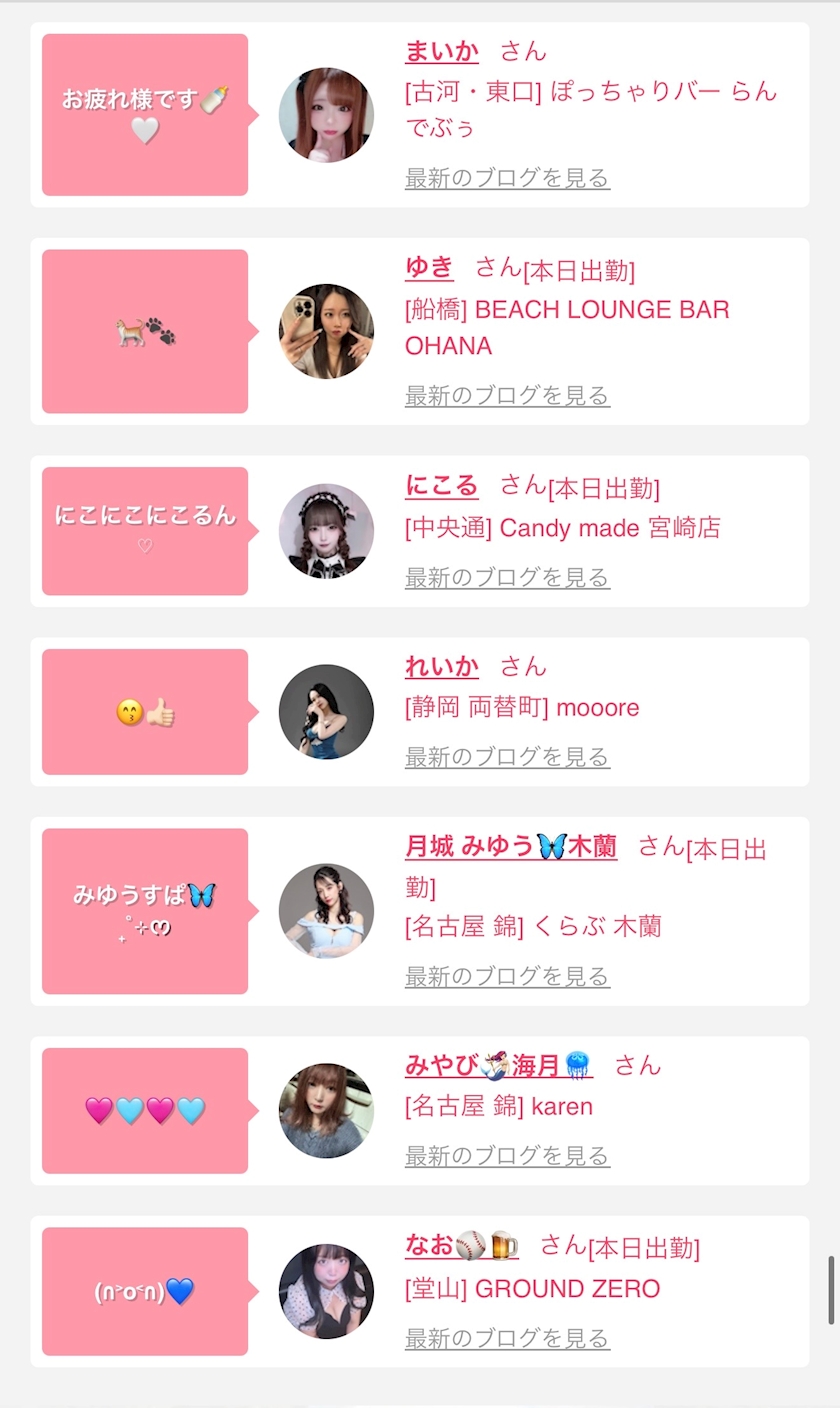Open にこる's profile name link
The width and height of the screenshot is (840, 1408).
coord(441,485)
